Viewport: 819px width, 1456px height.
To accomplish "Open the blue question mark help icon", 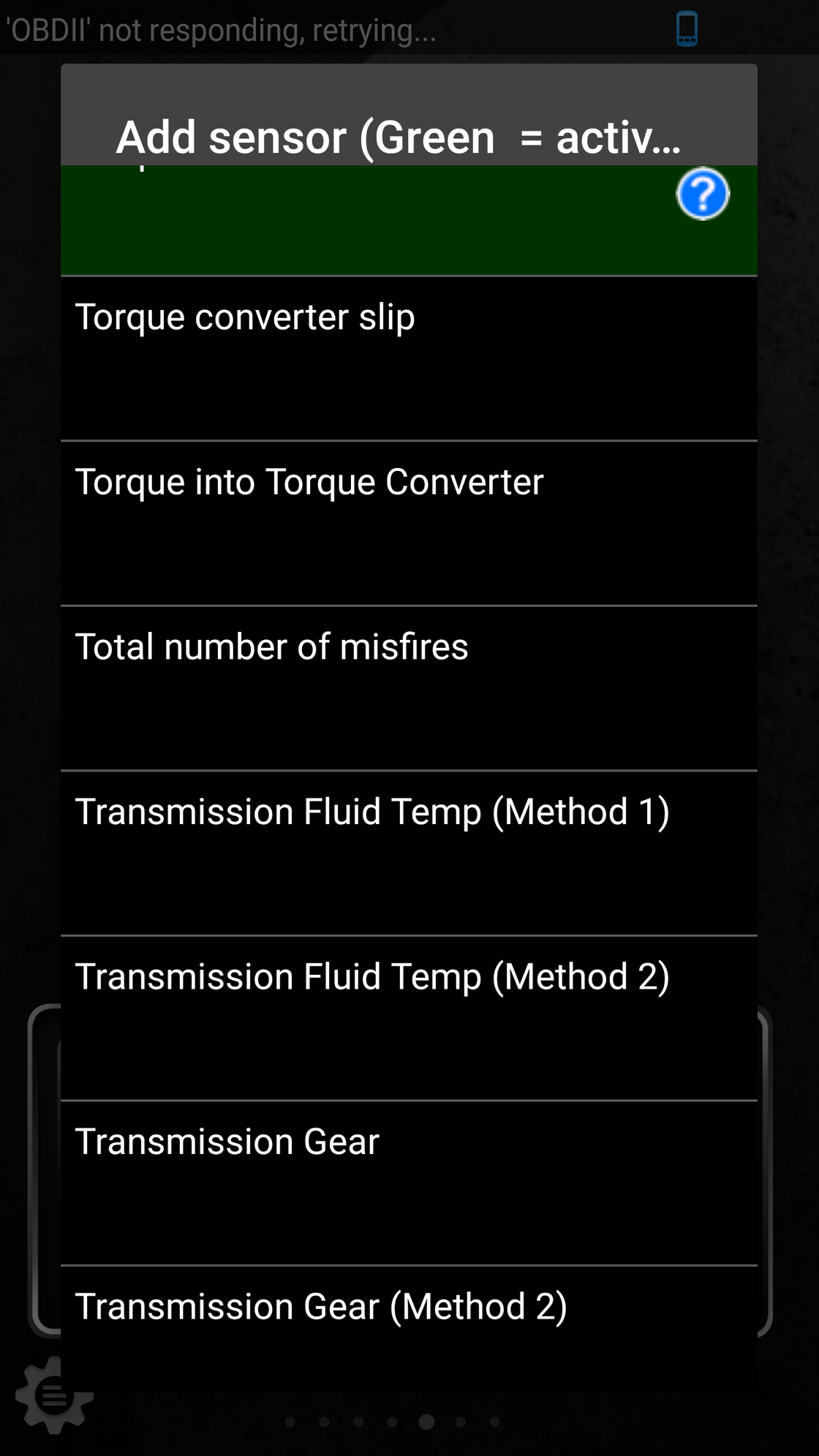I will pos(703,195).
